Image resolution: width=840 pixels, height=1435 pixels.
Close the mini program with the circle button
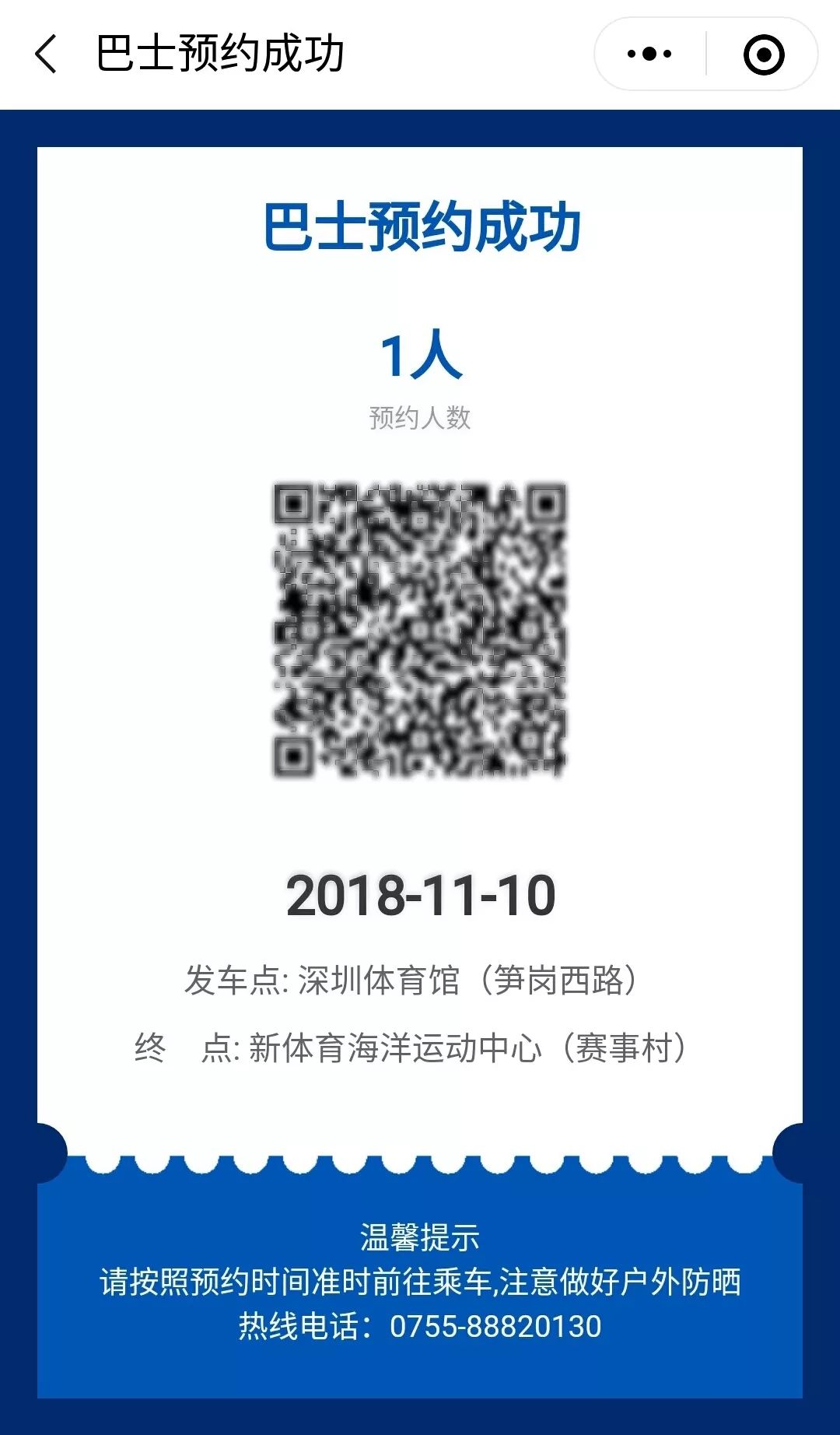tap(763, 54)
